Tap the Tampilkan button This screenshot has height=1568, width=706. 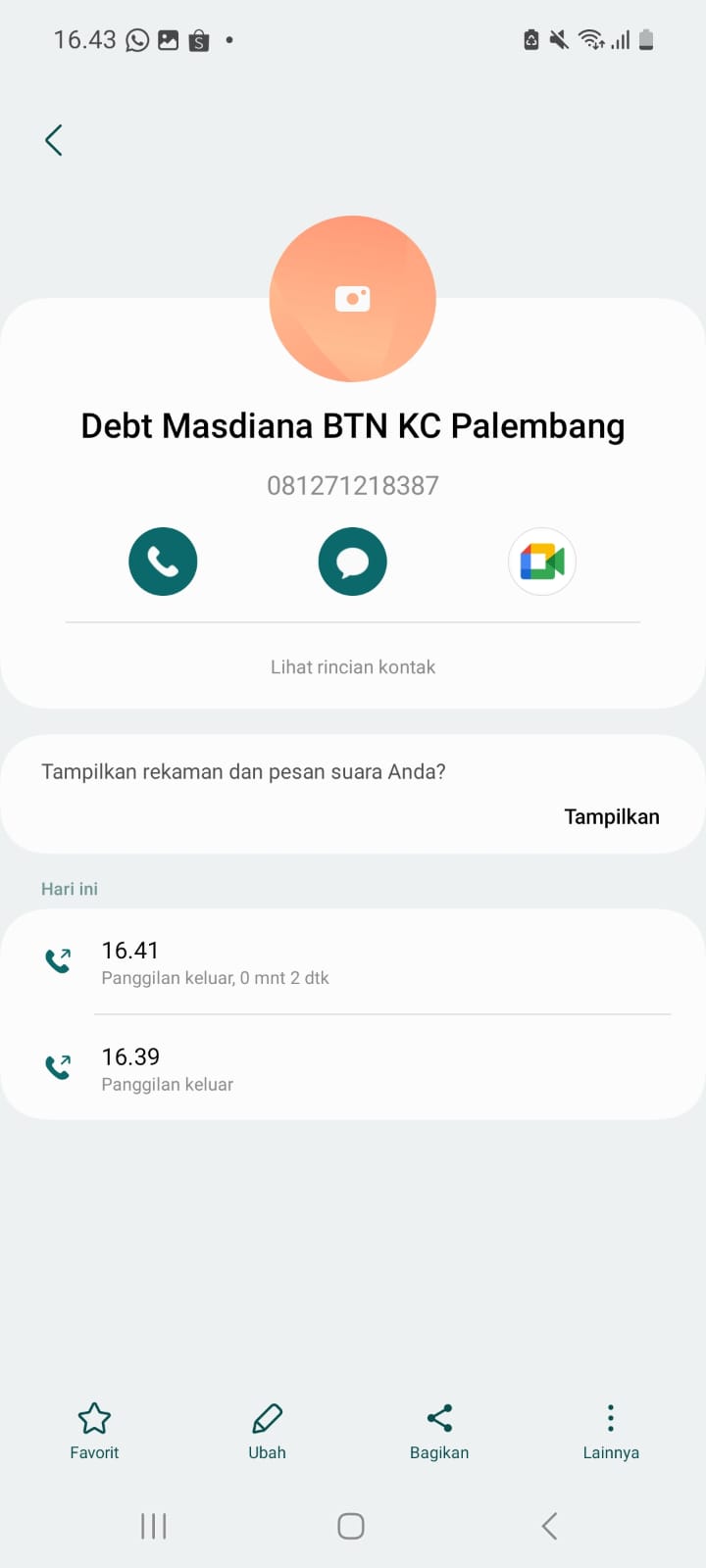[x=611, y=816]
